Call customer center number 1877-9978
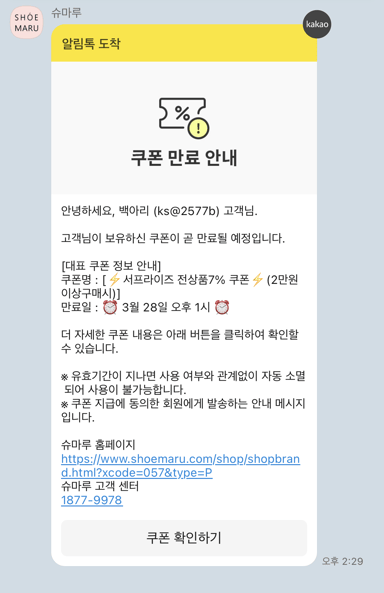 pos(92,500)
